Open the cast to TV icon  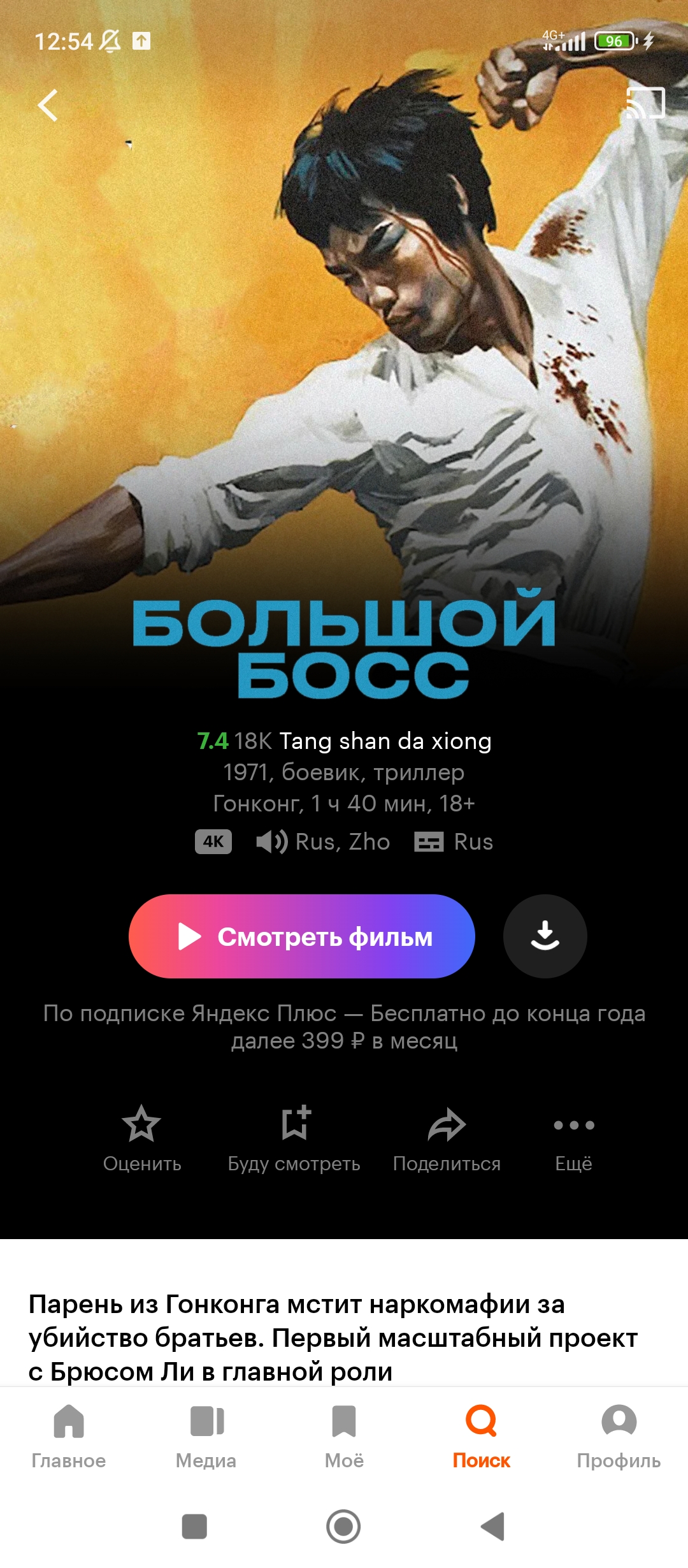coord(645,103)
